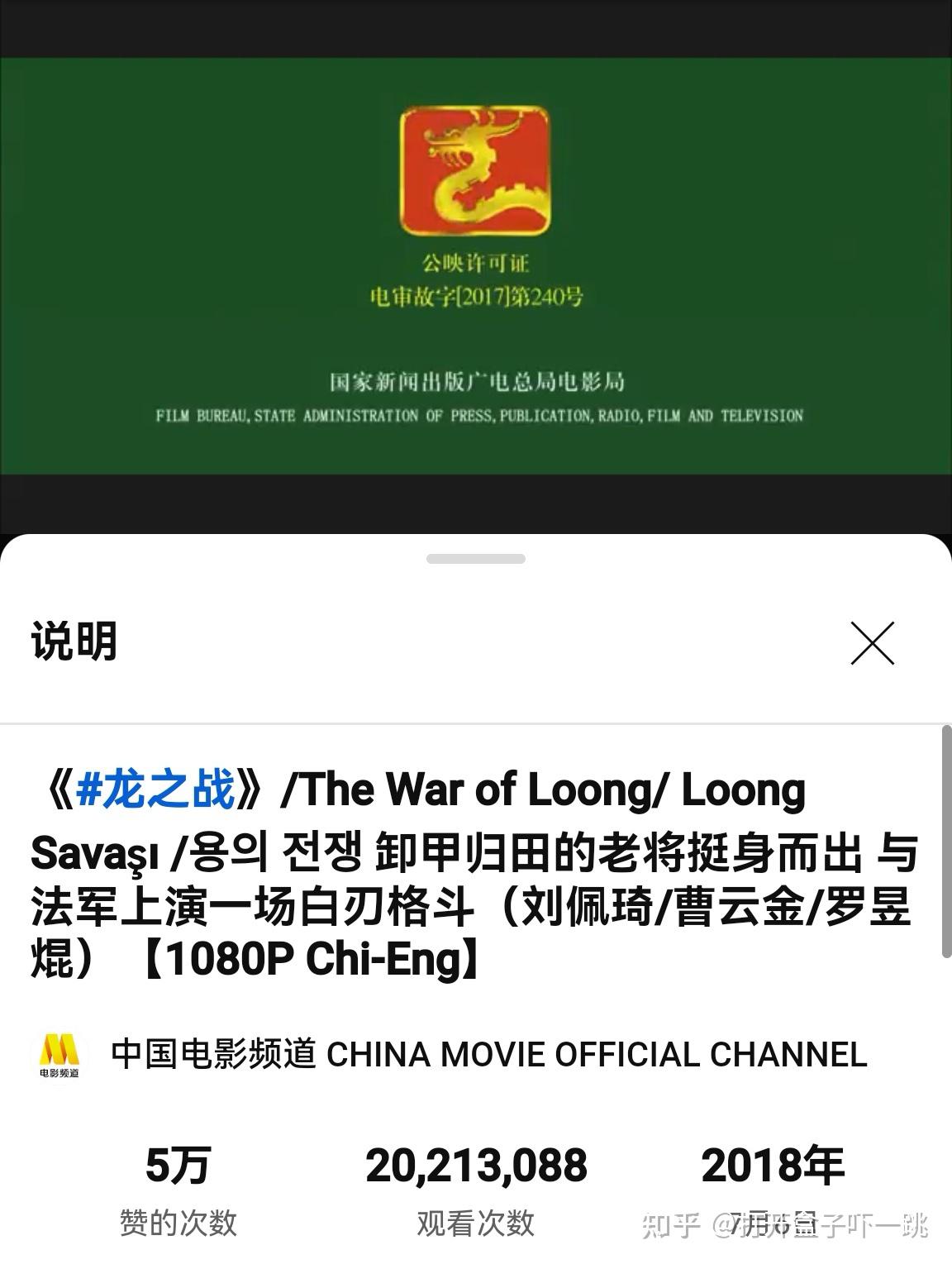The image size is (952, 1264).
Task: Close the 说明 description panel
Action: pos(872,643)
